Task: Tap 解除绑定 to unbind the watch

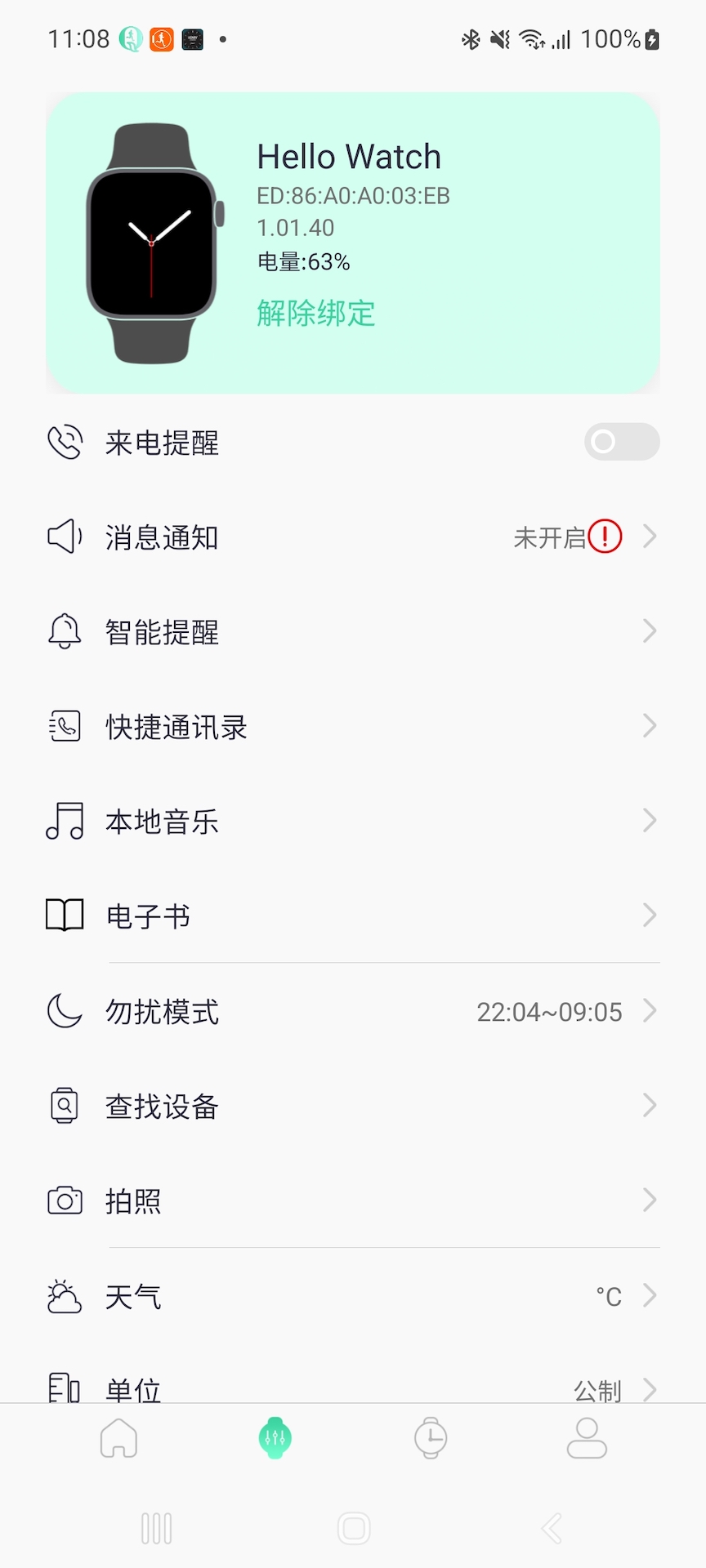Action: (x=315, y=314)
